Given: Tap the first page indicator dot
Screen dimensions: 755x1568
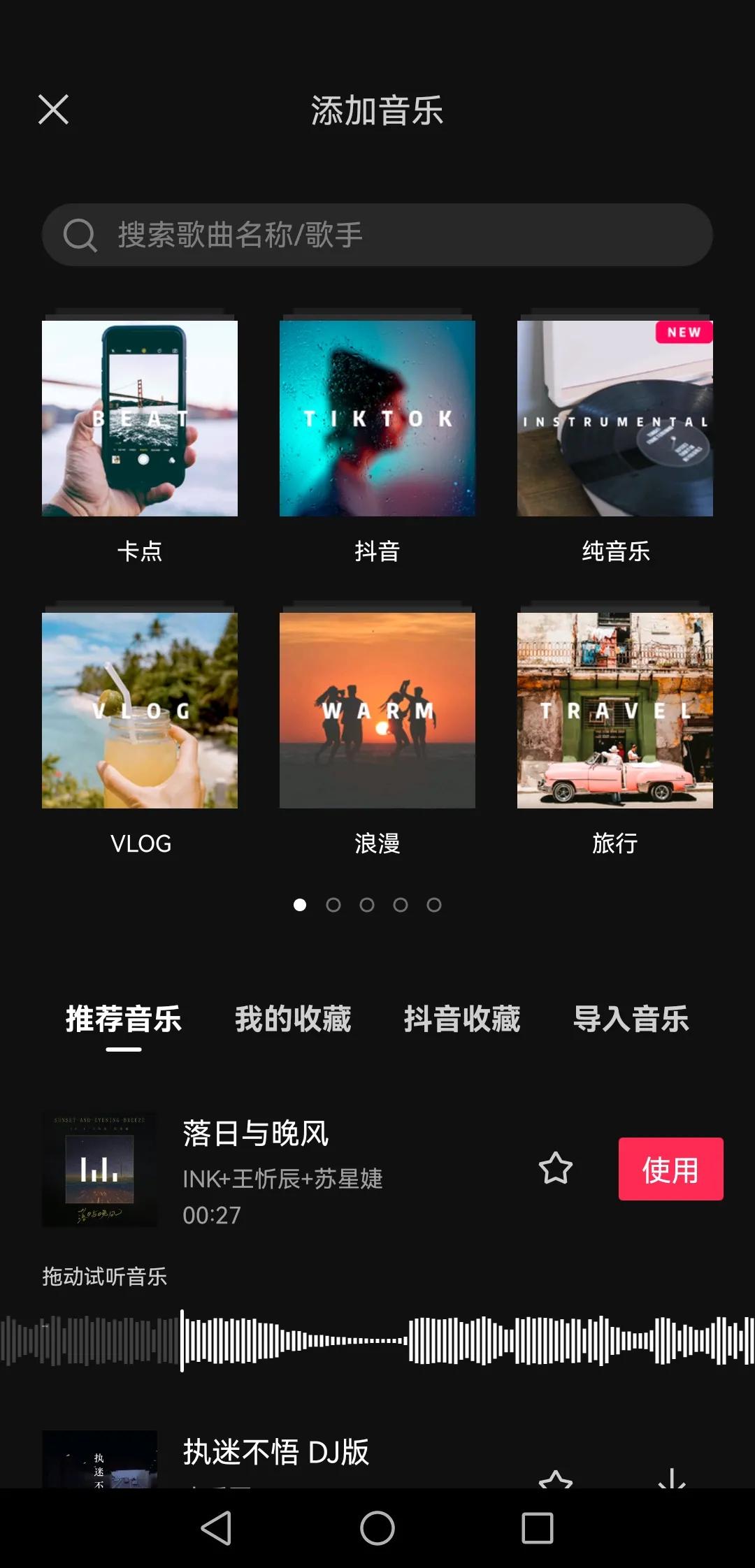Looking at the screenshot, I should tap(300, 904).
